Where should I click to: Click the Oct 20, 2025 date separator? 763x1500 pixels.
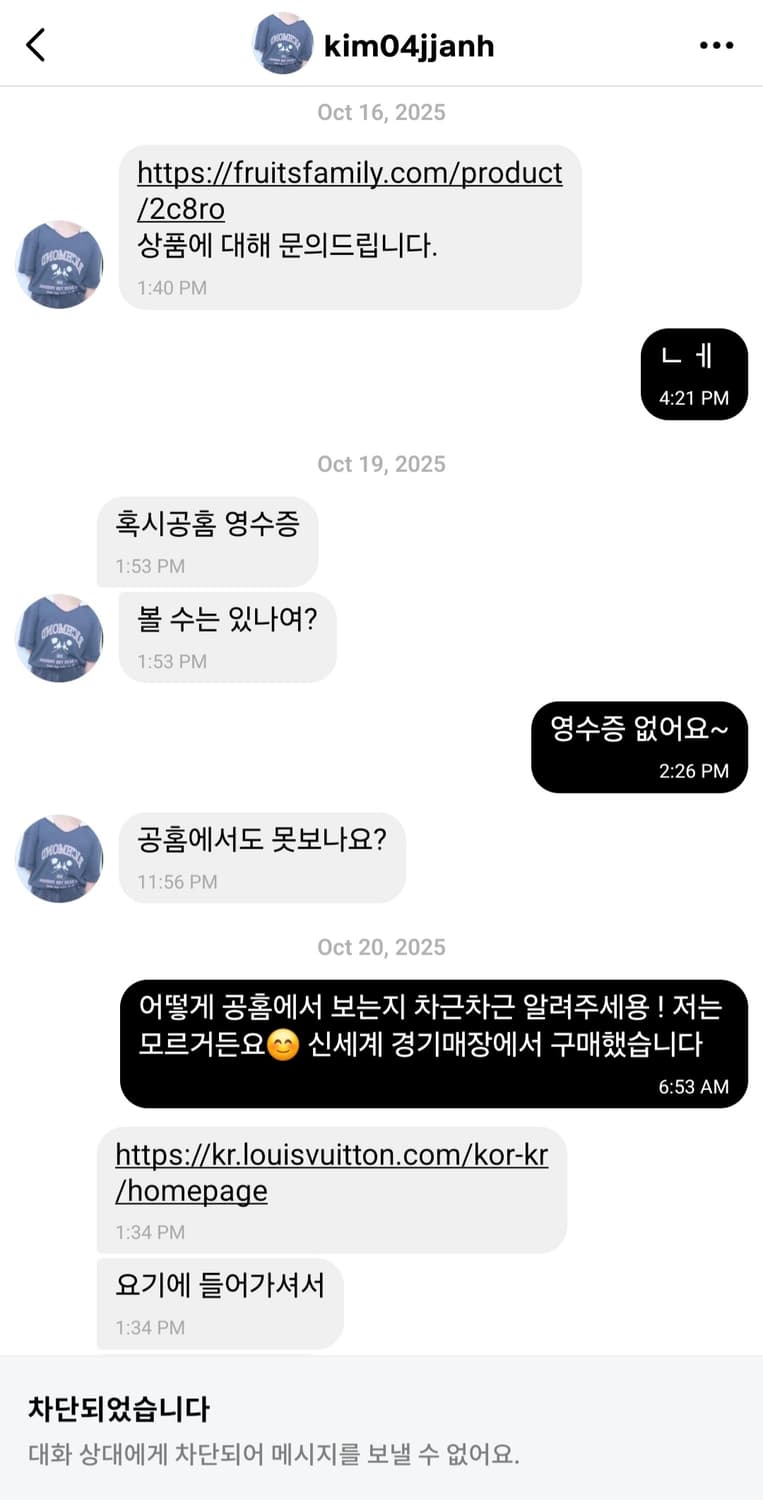381,947
